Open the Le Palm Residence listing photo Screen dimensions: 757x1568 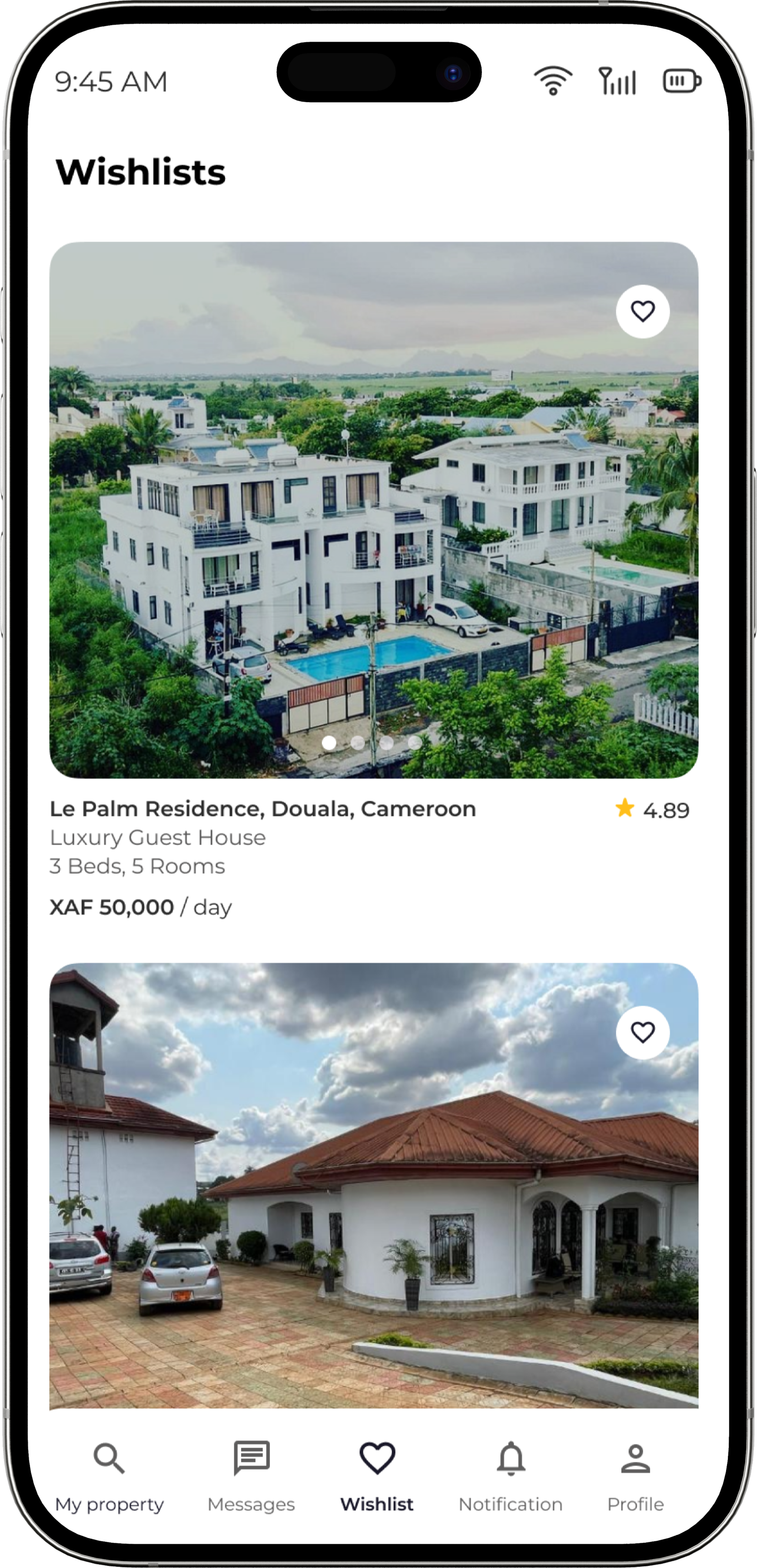coord(374,510)
